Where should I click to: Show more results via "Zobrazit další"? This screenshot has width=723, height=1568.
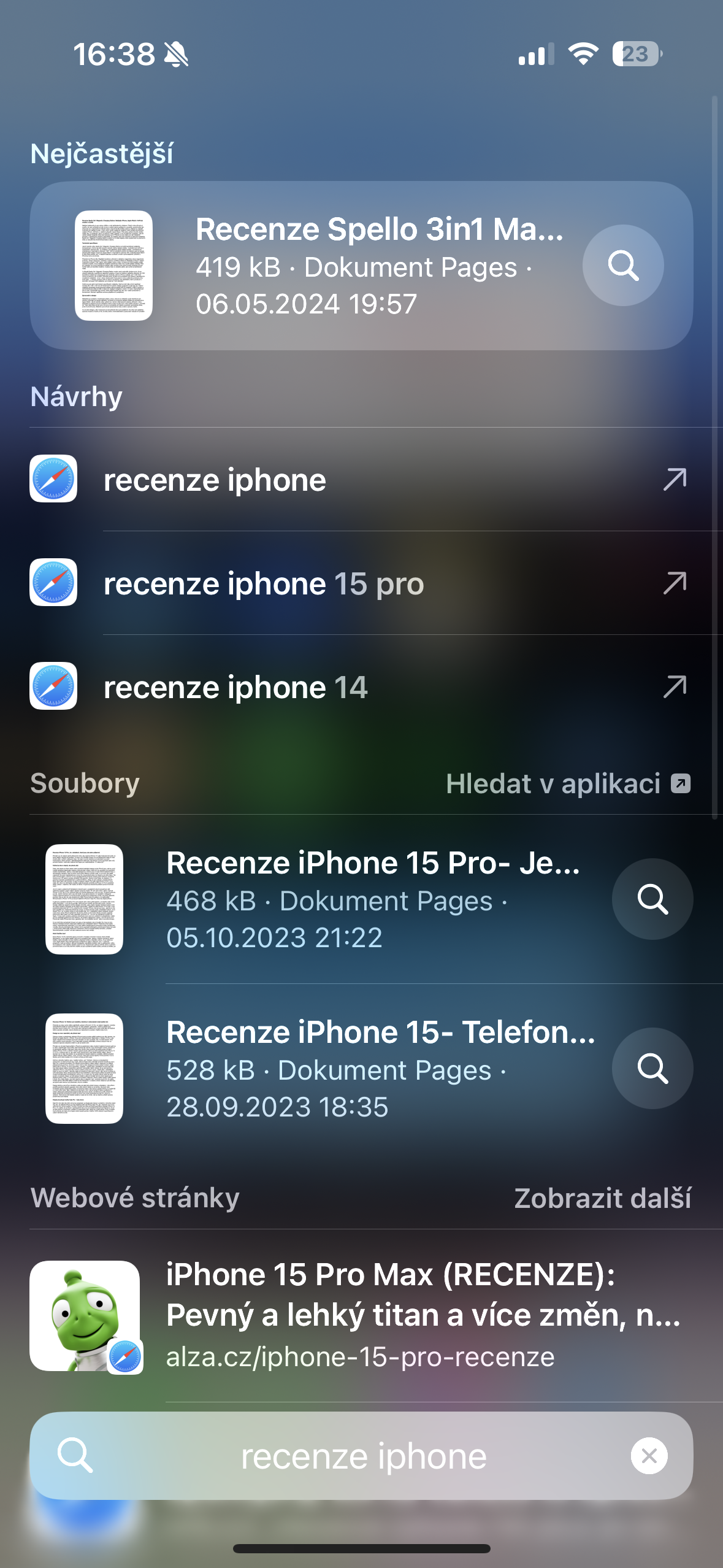point(602,1198)
